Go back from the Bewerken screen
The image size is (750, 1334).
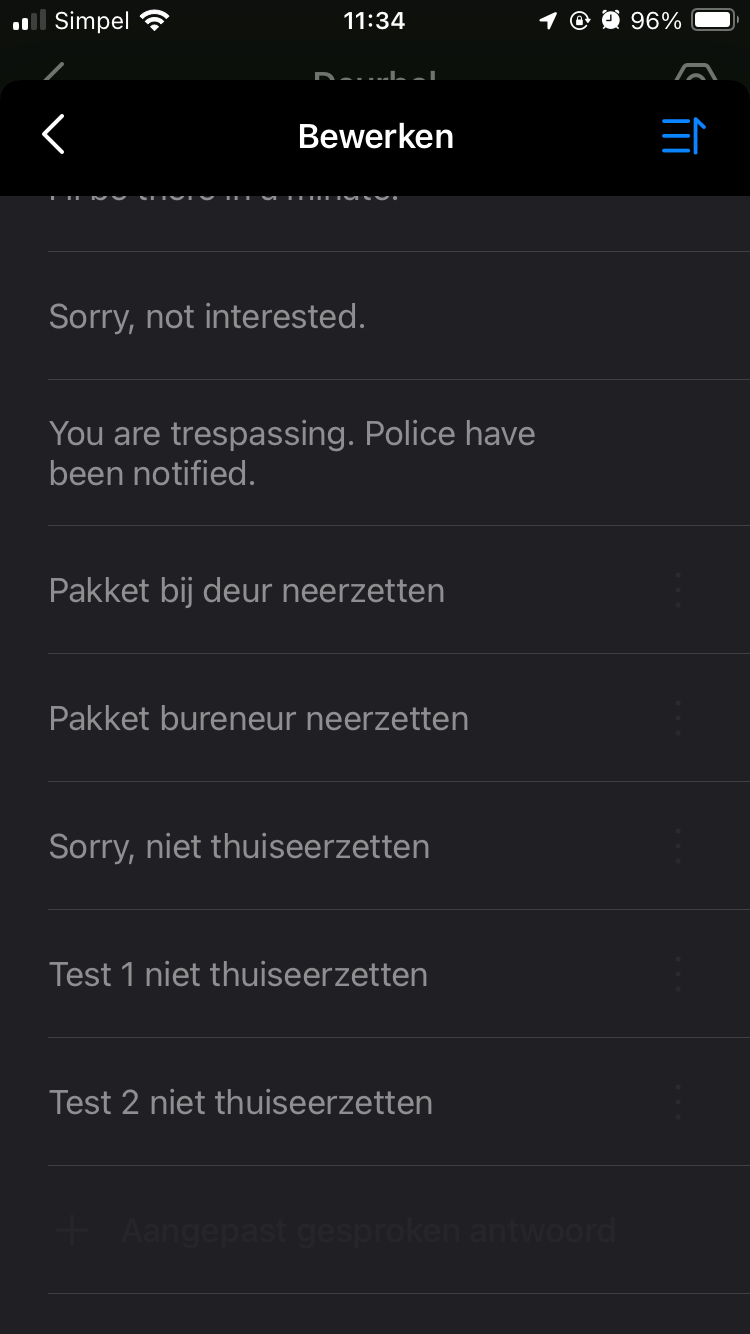(x=54, y=135)
